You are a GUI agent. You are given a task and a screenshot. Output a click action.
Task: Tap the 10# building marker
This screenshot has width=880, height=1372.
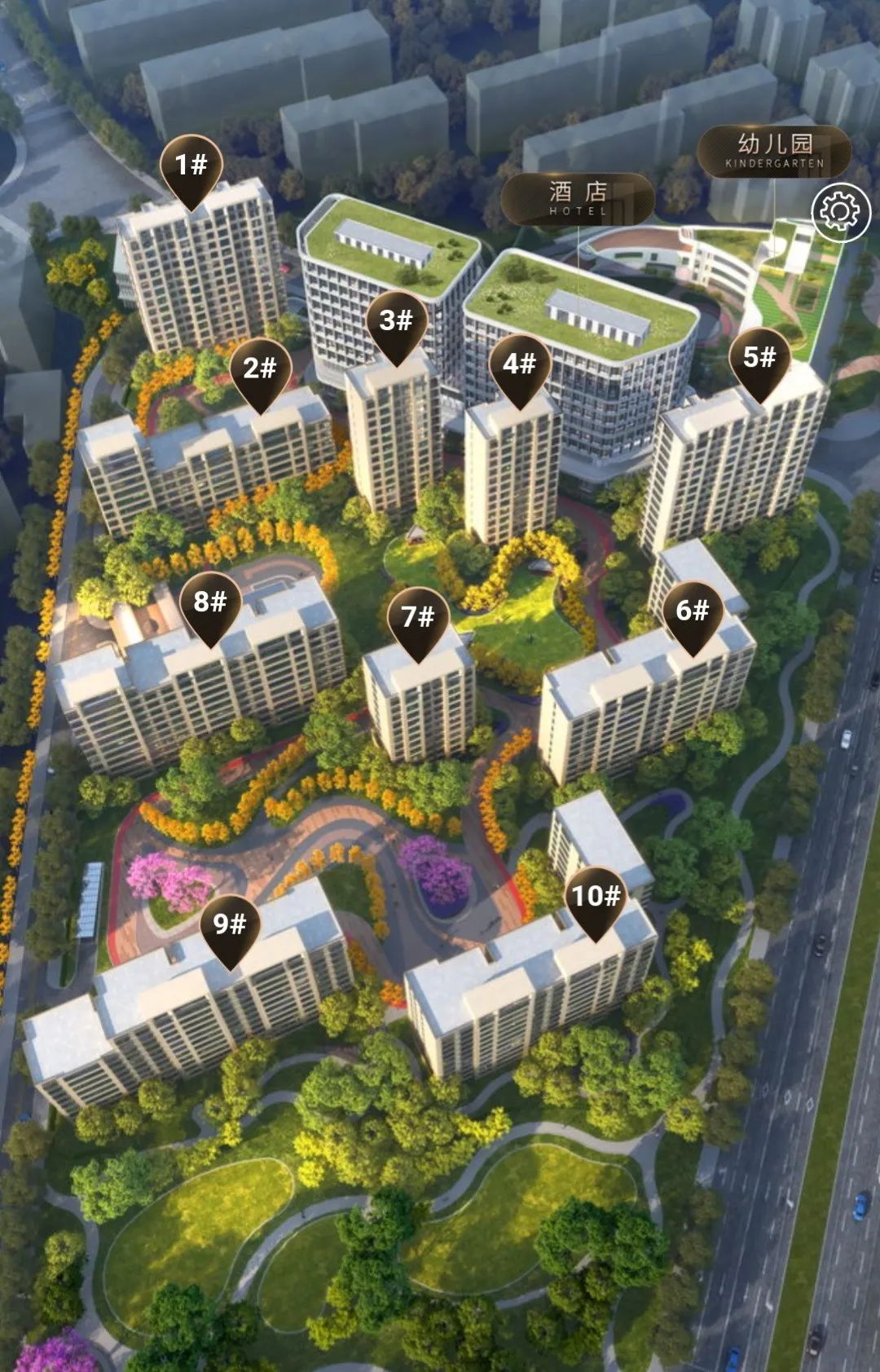click(596, 898)
